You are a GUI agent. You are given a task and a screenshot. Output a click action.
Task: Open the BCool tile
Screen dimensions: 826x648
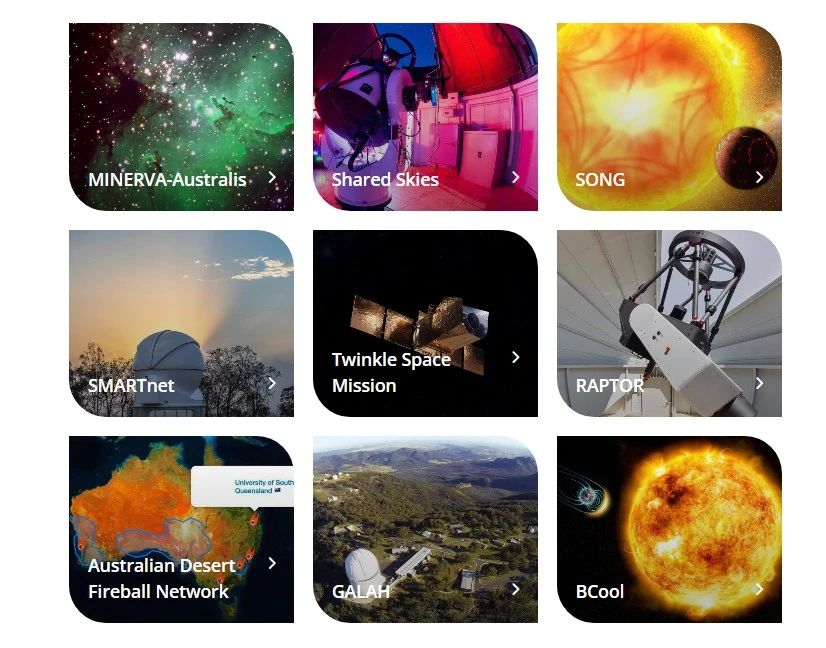coord(669,529)
